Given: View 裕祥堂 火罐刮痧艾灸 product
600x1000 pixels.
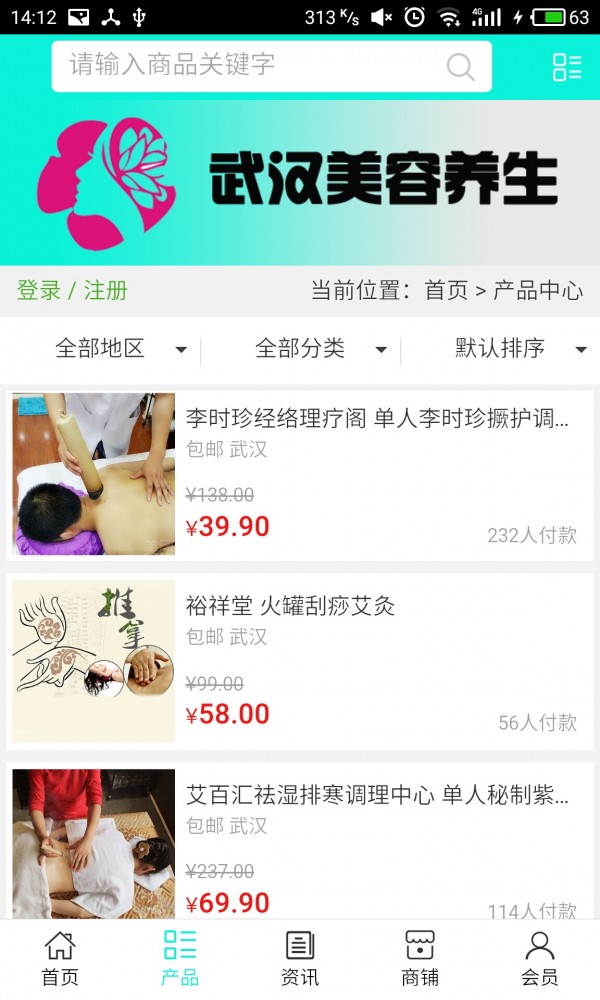Looking at the screenshot, I should tap(291, 606).
